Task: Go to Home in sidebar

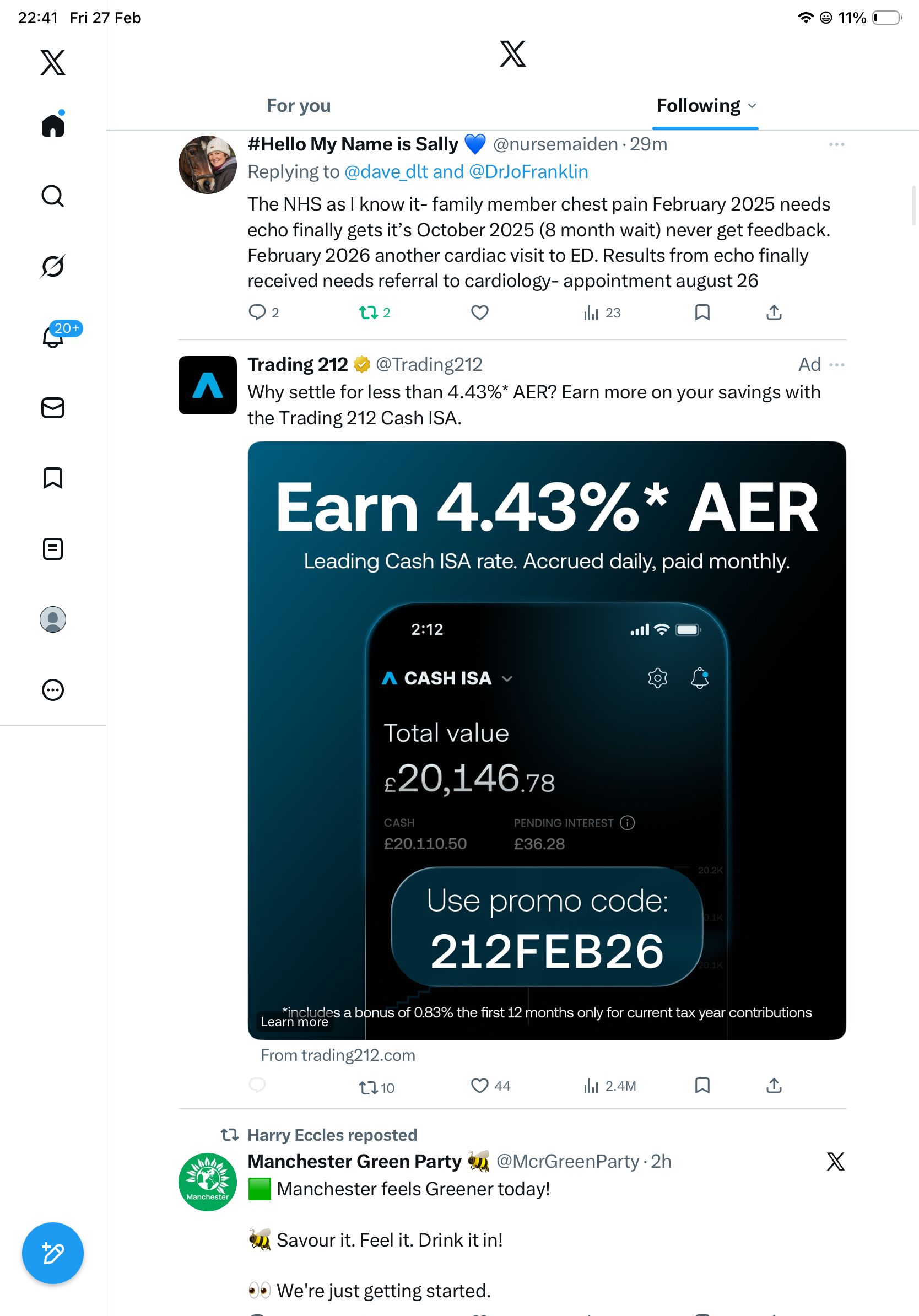Action: point(53,125)
